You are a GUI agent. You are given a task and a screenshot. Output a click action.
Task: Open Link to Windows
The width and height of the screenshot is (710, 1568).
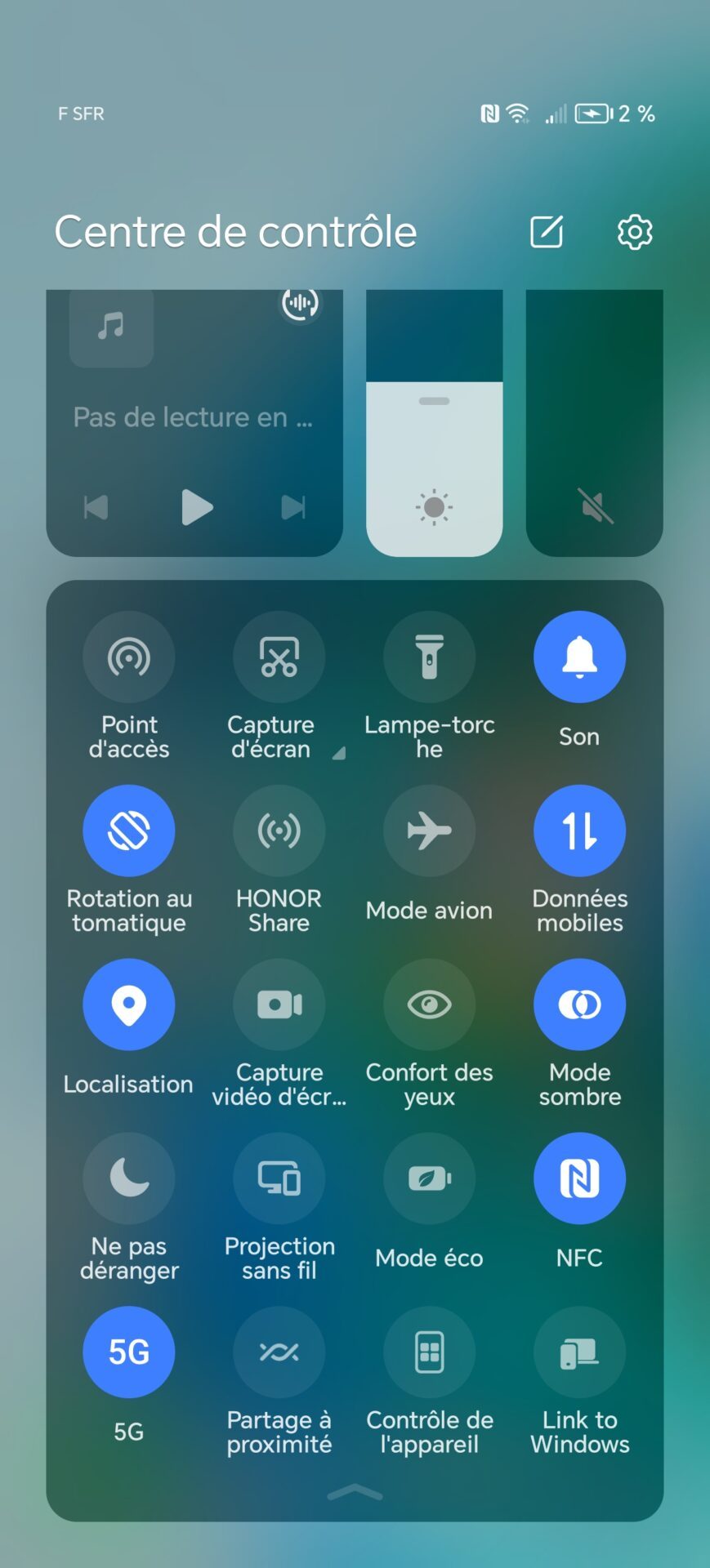pyautogui.click(x=580, y=1352)
